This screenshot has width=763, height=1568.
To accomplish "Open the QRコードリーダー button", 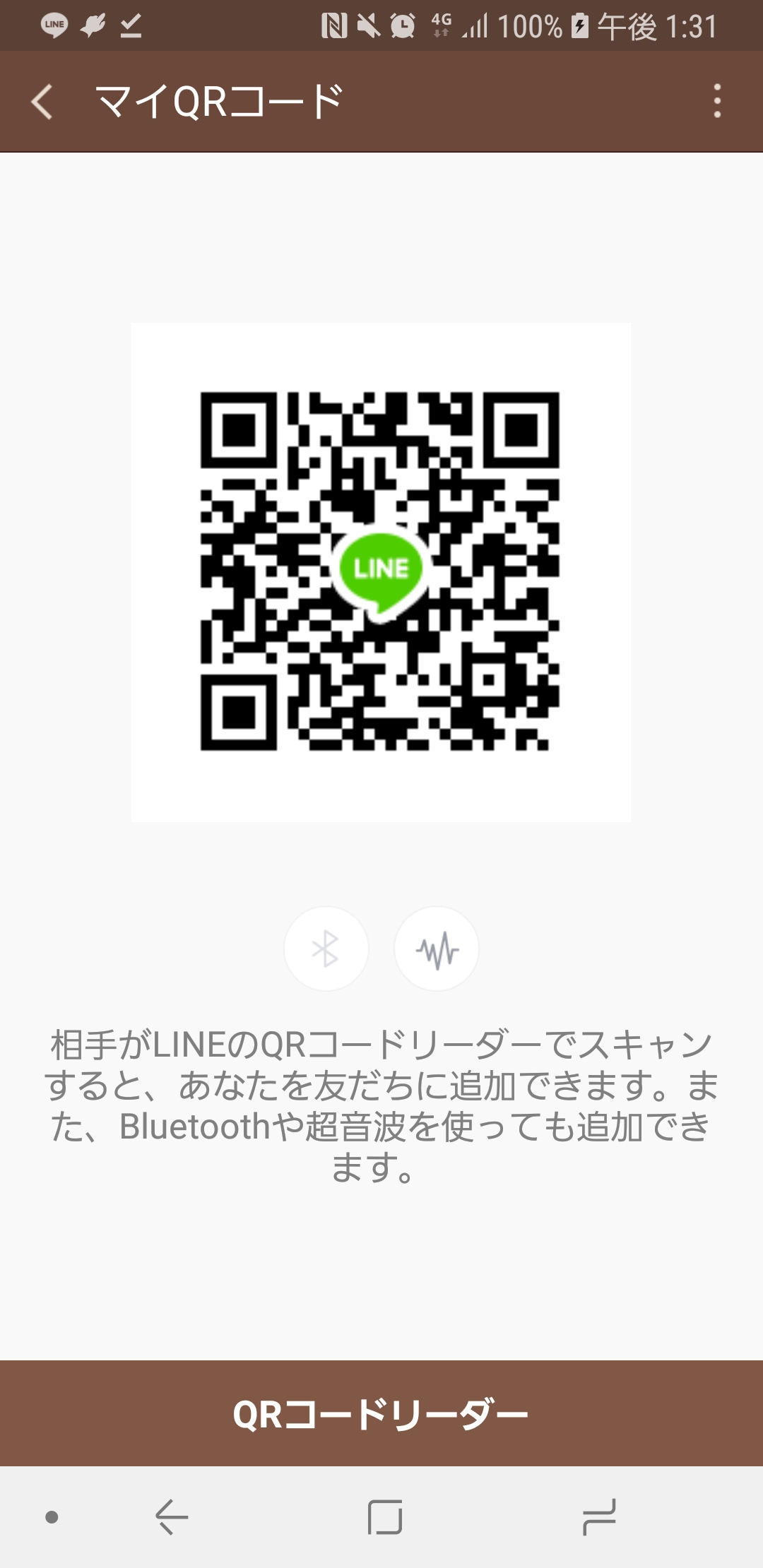I will click(381, 1413).
